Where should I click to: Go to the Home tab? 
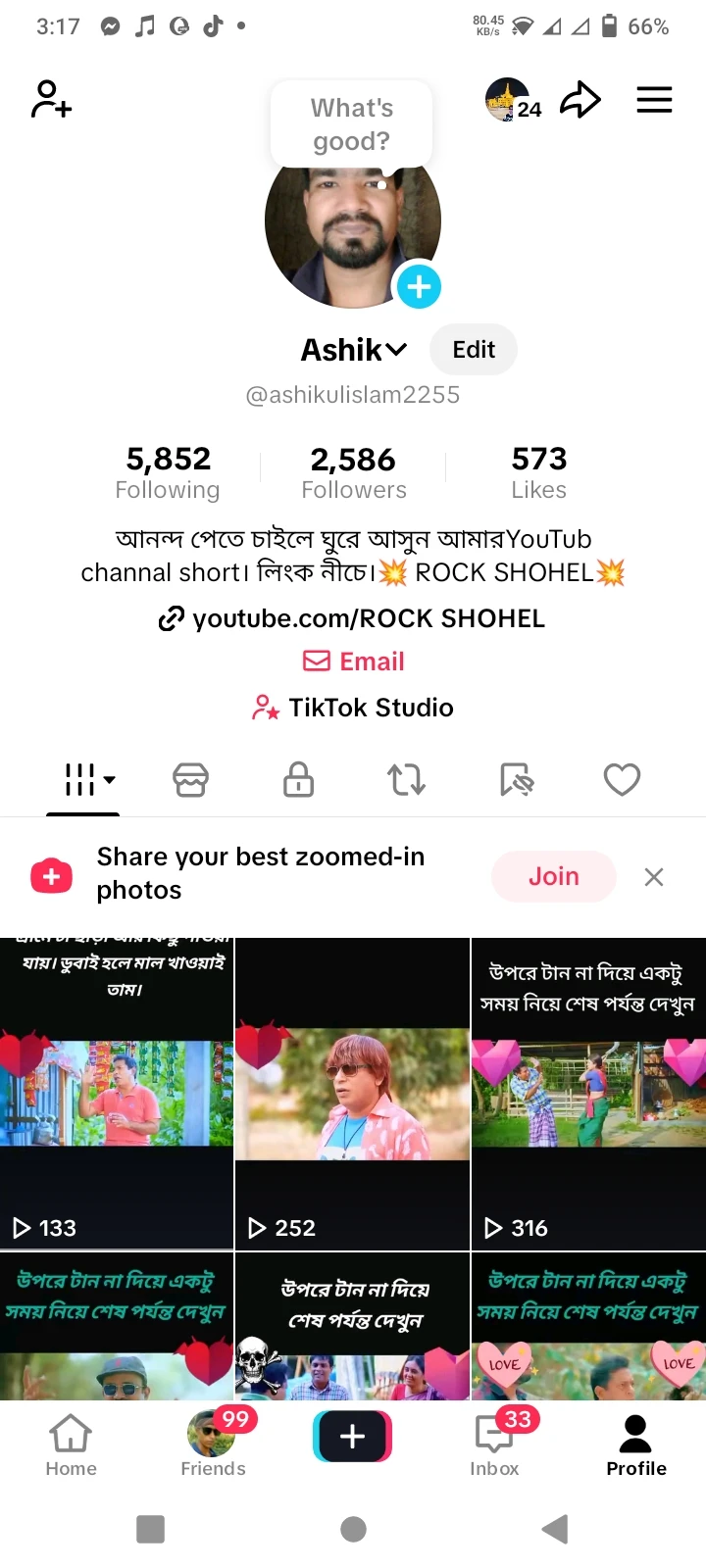(72, 1445)
